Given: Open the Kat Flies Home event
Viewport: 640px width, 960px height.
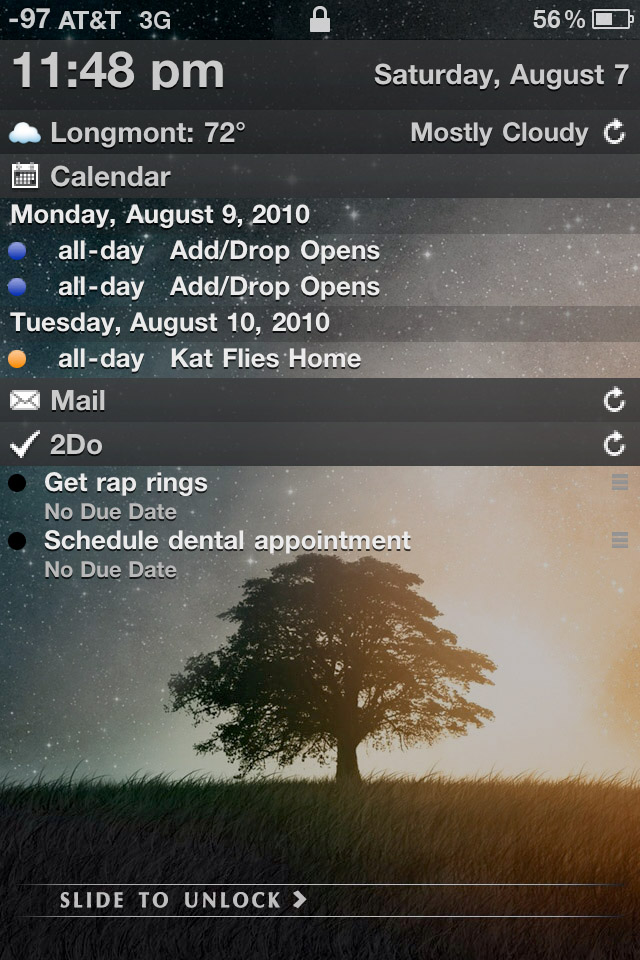Looking at the screenshot, I should coord(265,359).
